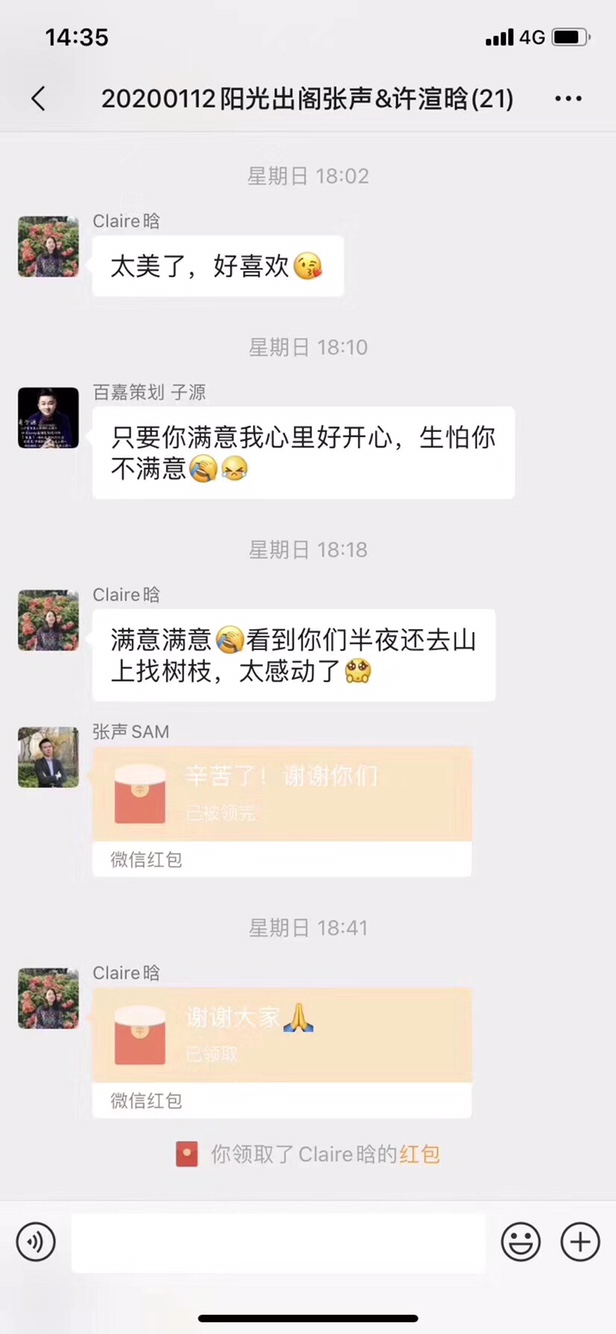616x1334 pixels.
Task: Switch to voice message input
Action: coord(36,1243)
